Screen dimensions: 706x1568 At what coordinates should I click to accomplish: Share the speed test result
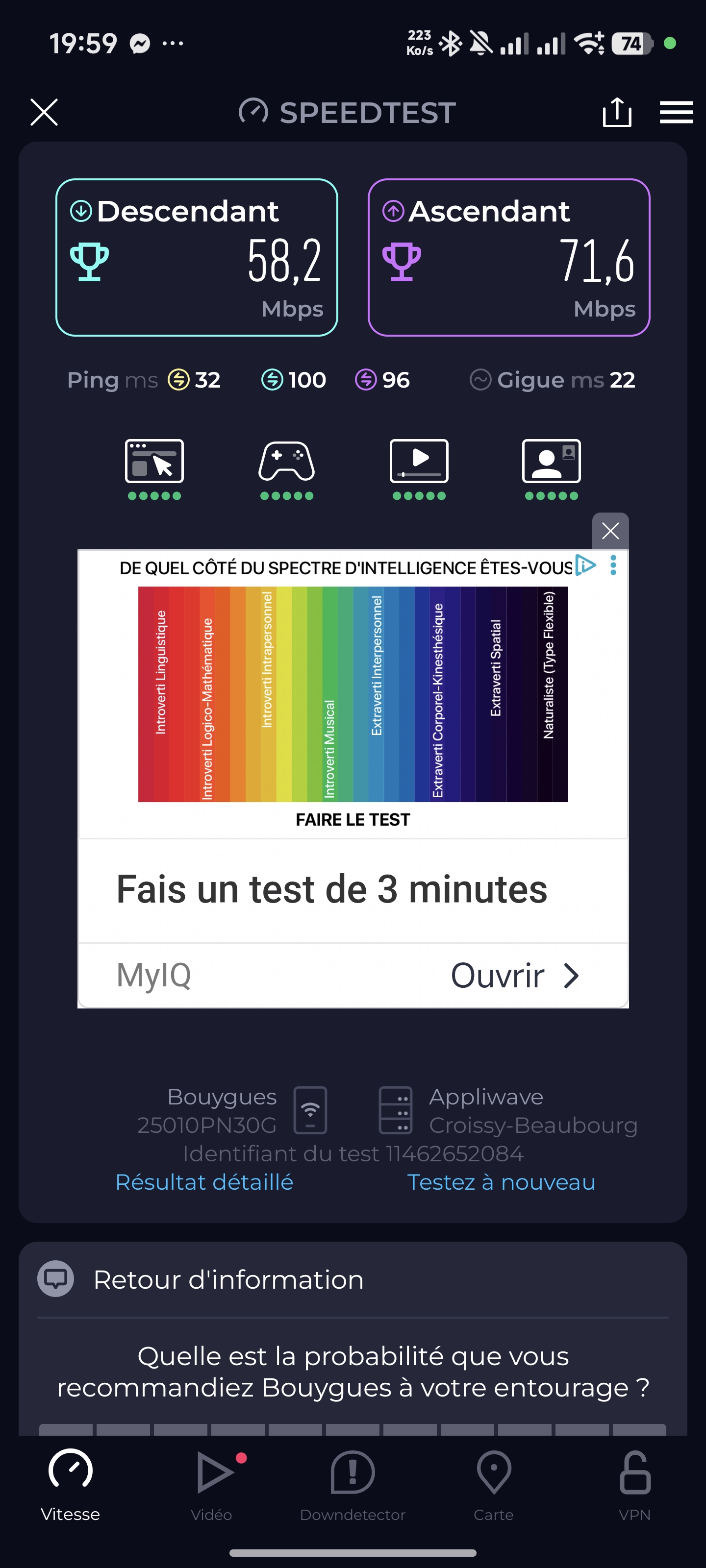pyautogui.click(x=616, y=113)
